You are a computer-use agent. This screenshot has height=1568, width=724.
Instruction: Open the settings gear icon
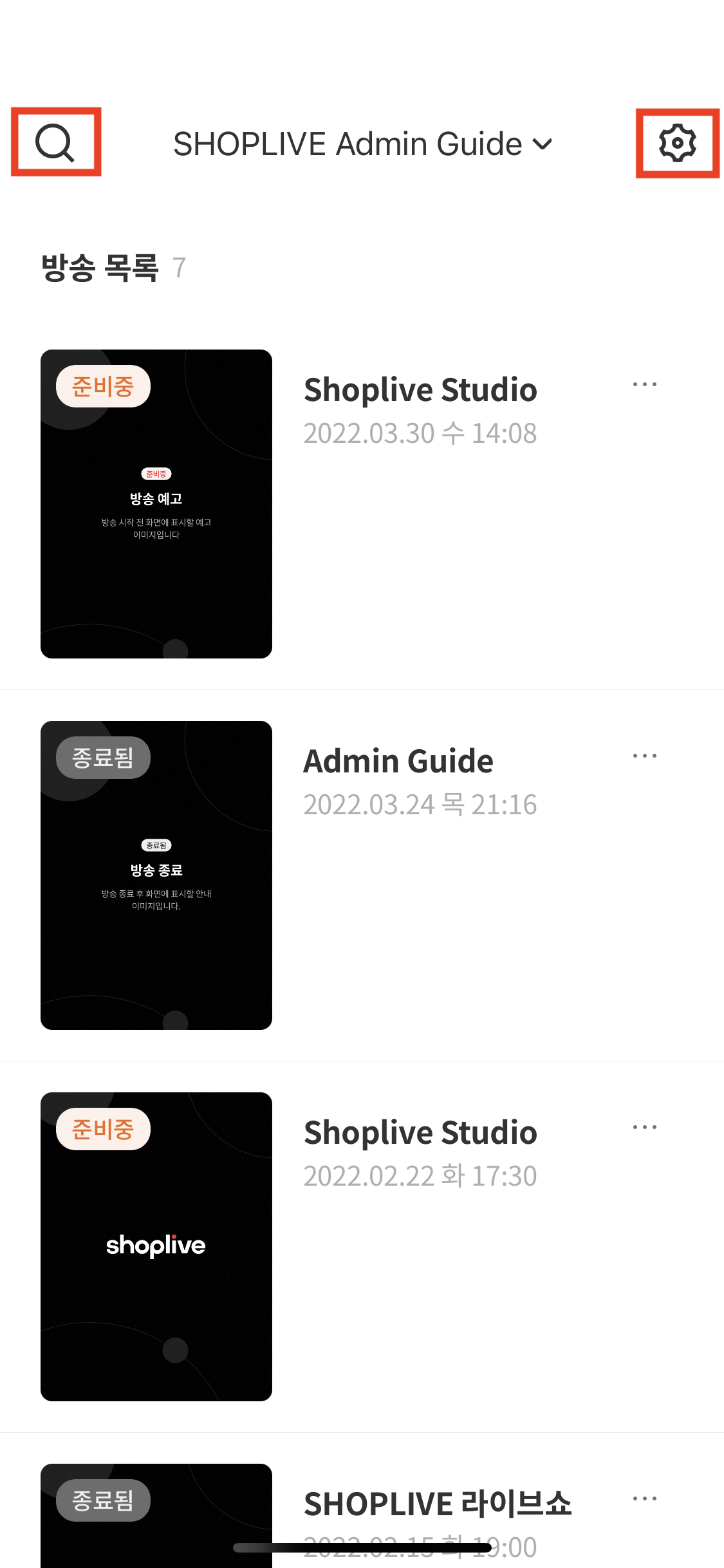click(677, 143)
